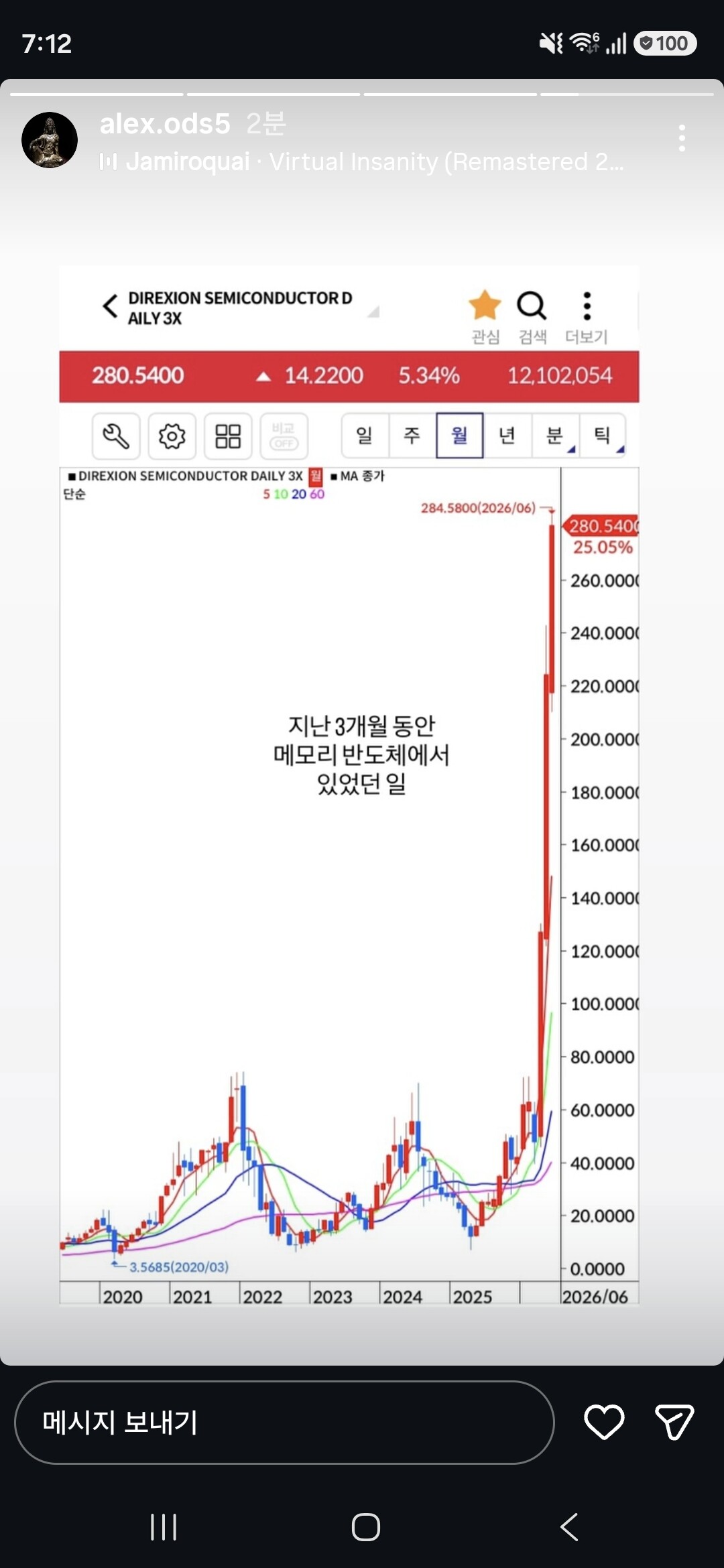This screenshot has height=1568, width=724.
Task: Open alex.ods5's profile picture
Action: 50,140
